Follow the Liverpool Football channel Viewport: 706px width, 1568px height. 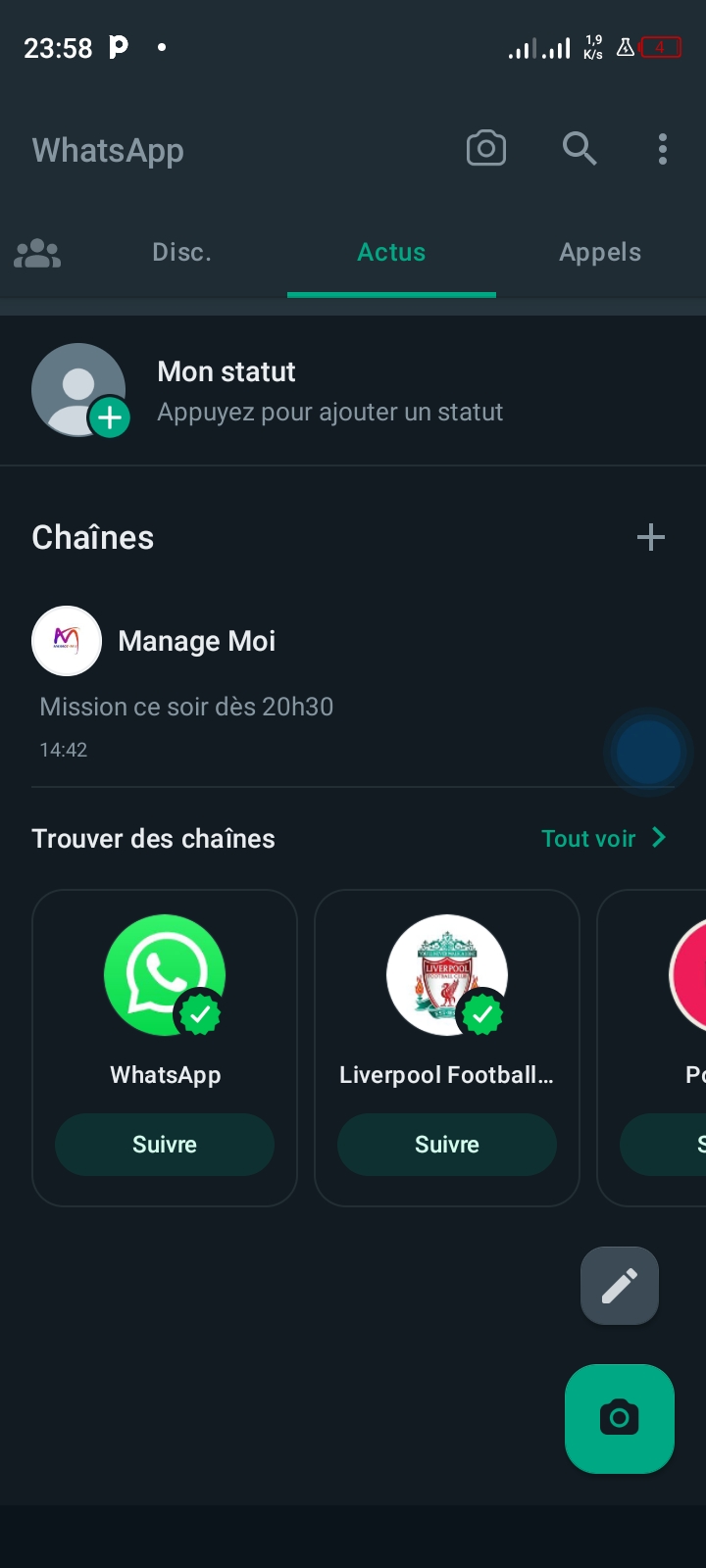447,1145
